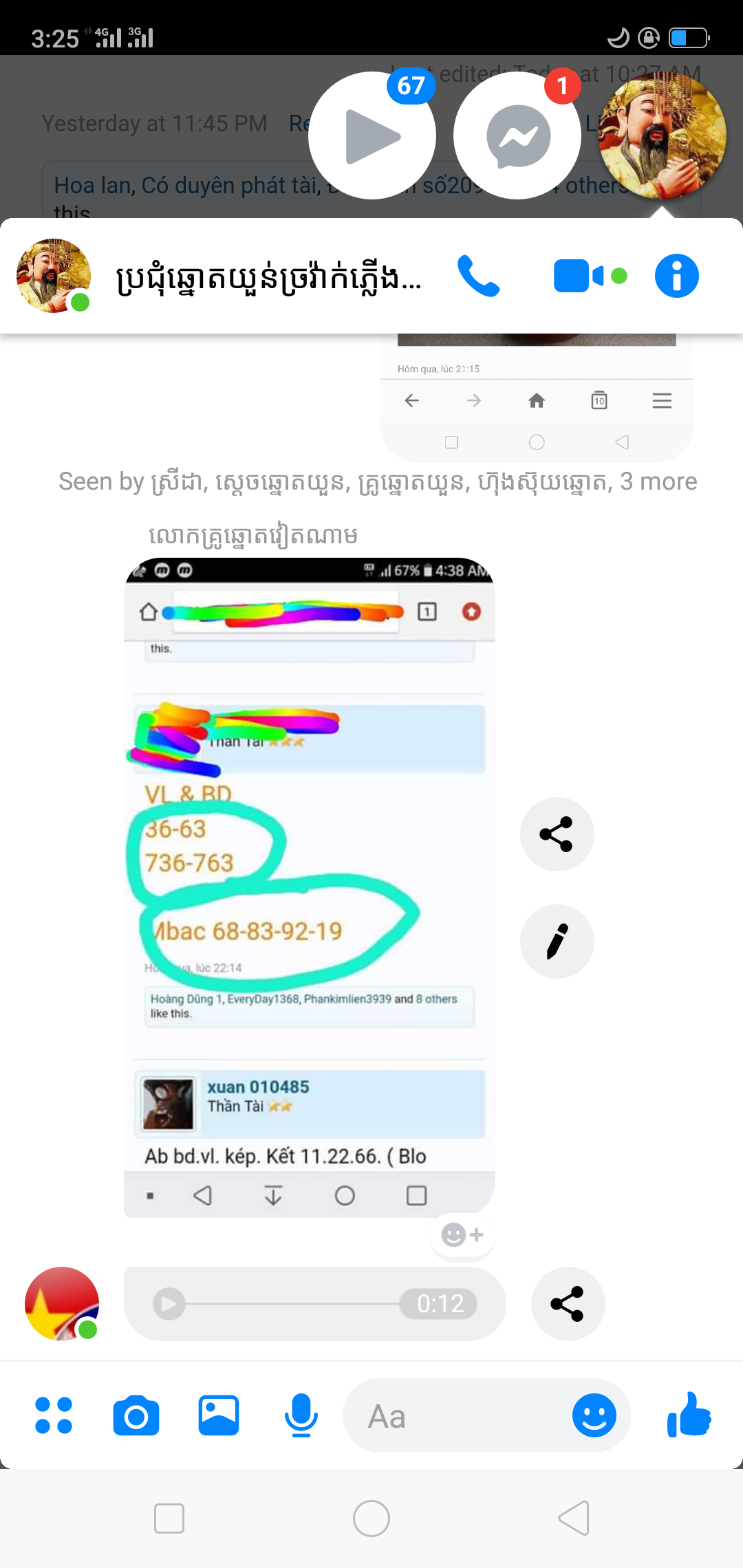
Task: Play the 0:12 voice message
Action: point(169,1304)
